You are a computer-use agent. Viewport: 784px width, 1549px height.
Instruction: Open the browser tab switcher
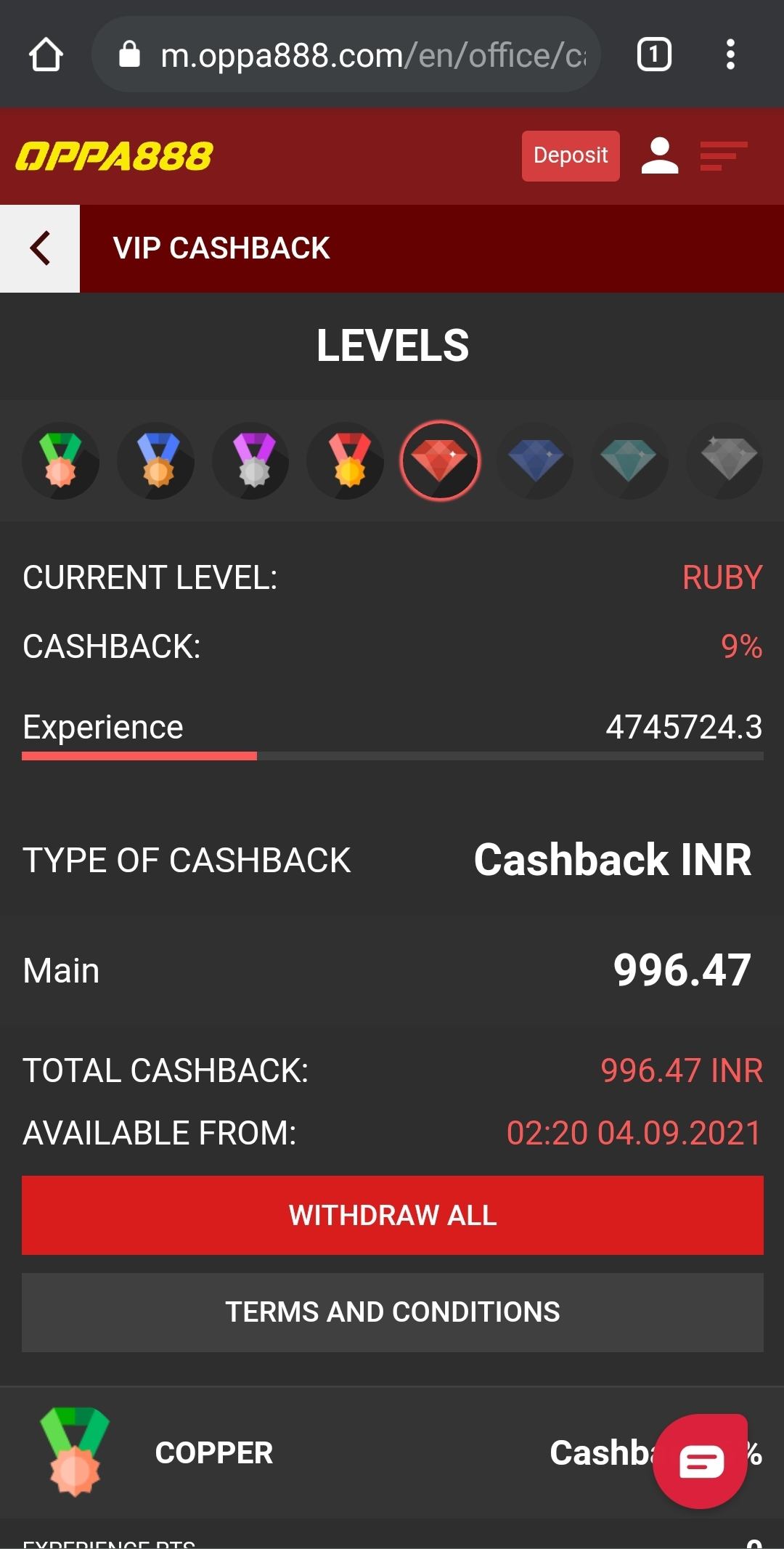(x=653, y=55)
